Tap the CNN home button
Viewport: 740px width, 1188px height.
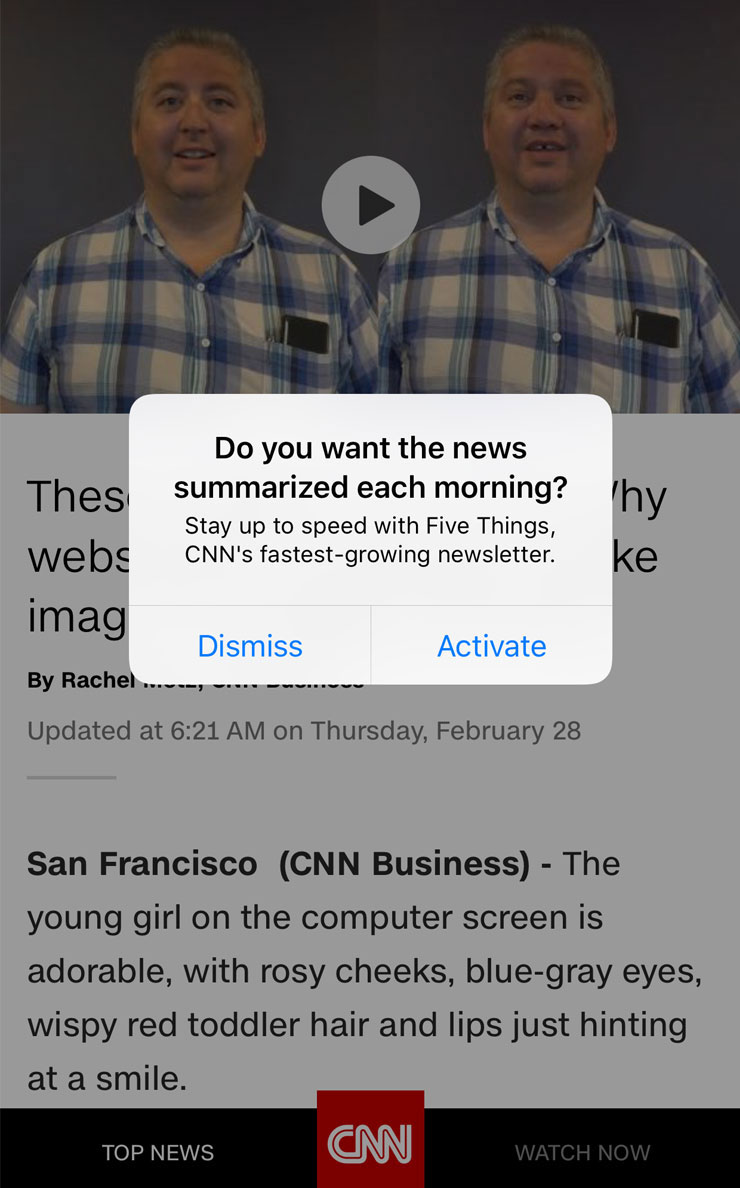click(x=370, y=1142)
